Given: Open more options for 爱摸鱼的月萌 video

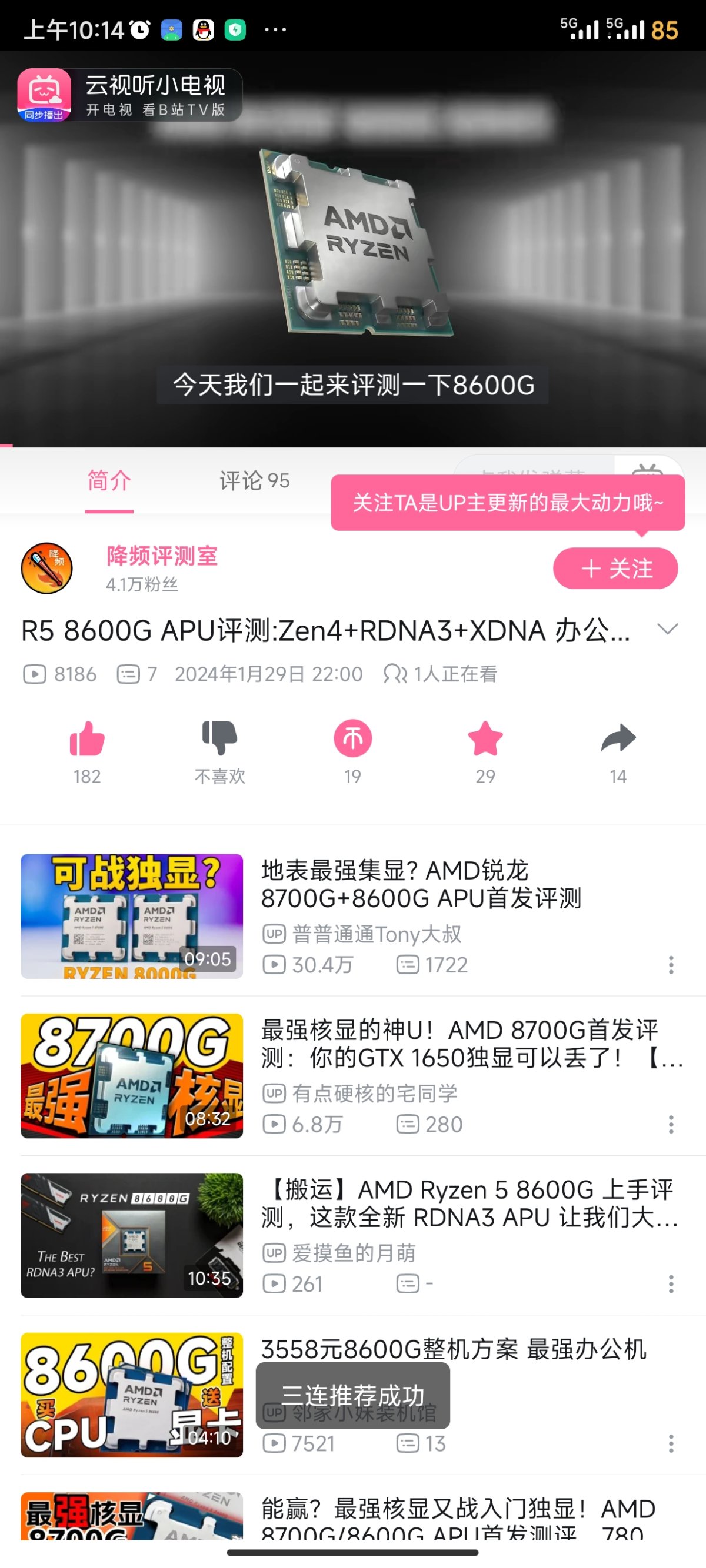Looking at the screenshot, I should coord(671,1284).
